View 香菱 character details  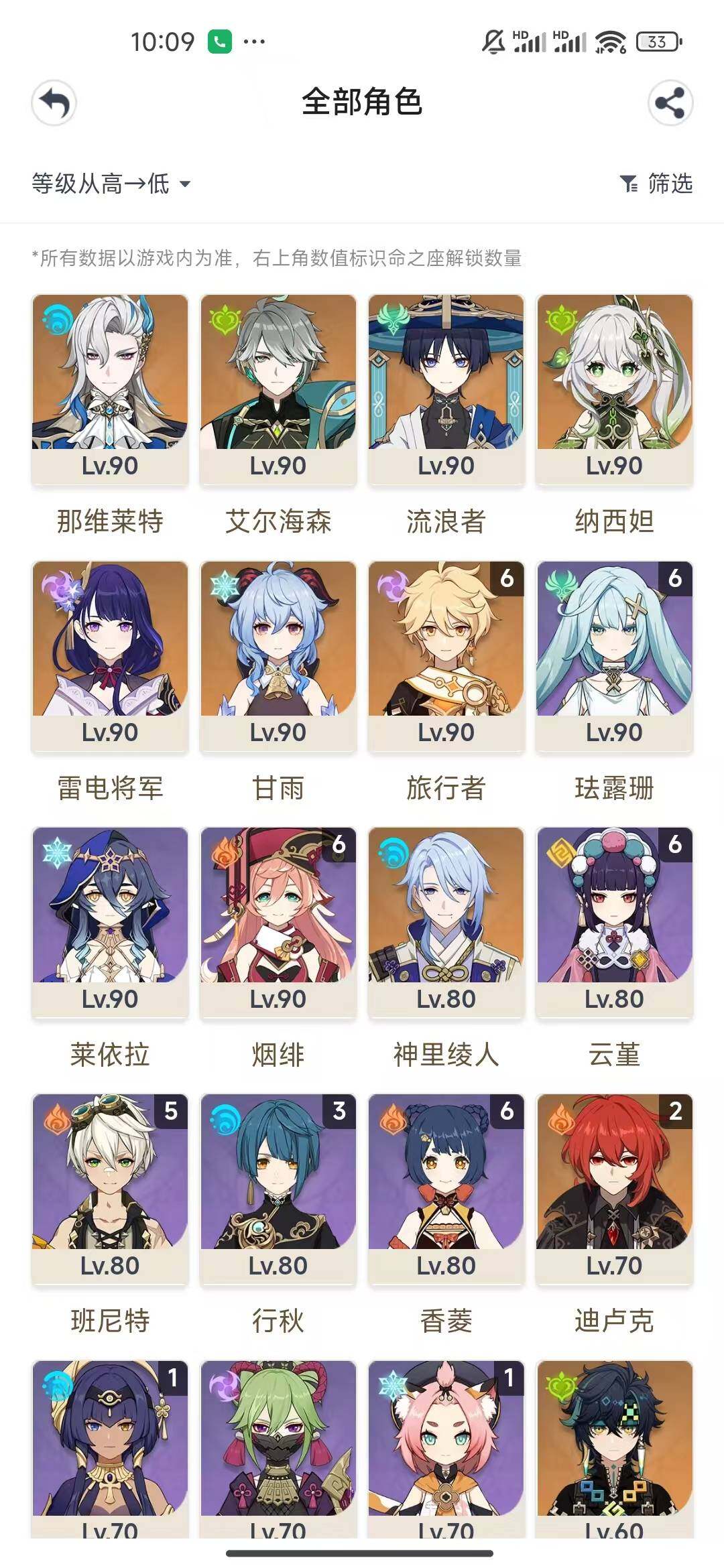point(446,1189)
